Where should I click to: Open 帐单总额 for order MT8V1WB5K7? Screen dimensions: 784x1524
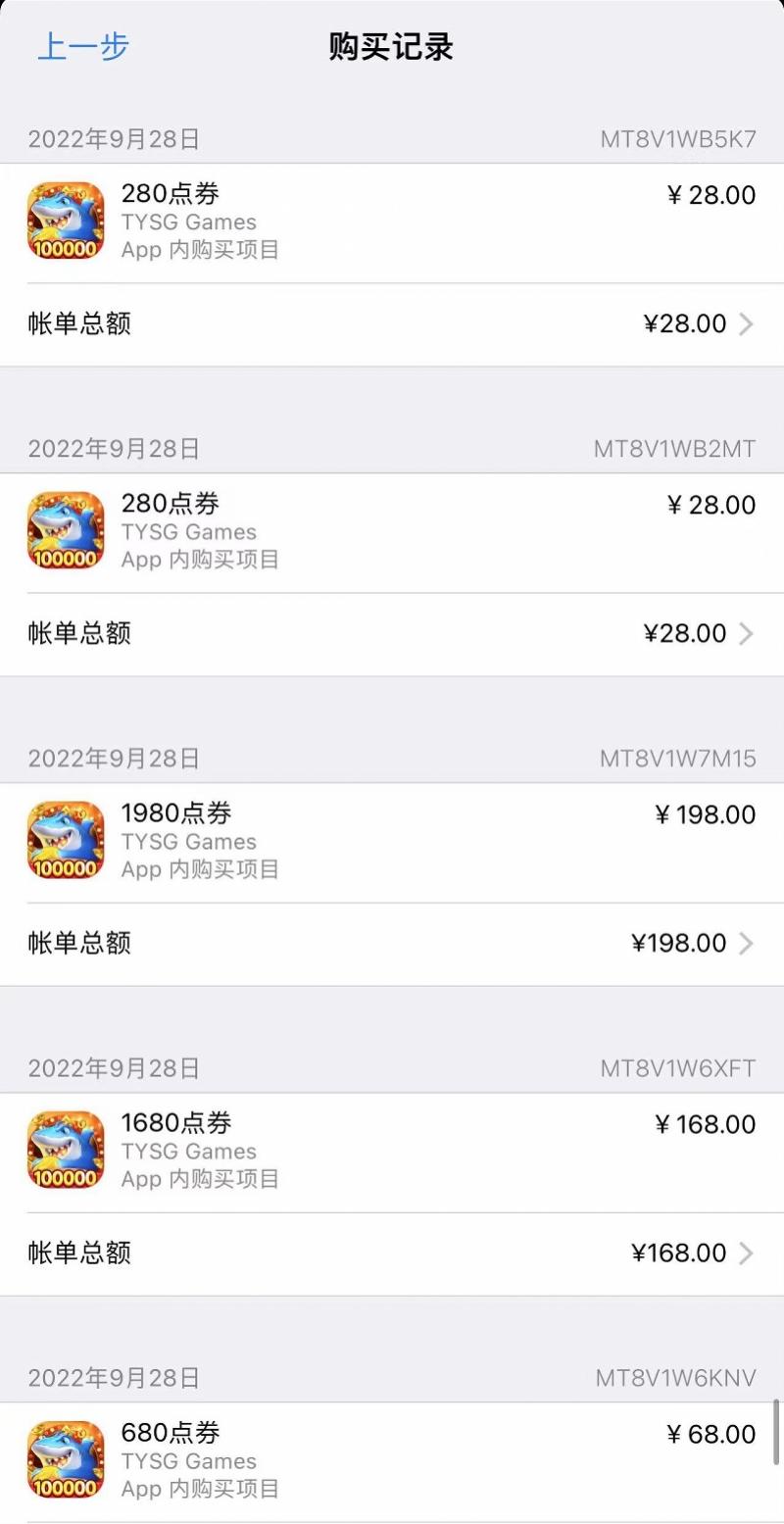(x=392, y=324)
